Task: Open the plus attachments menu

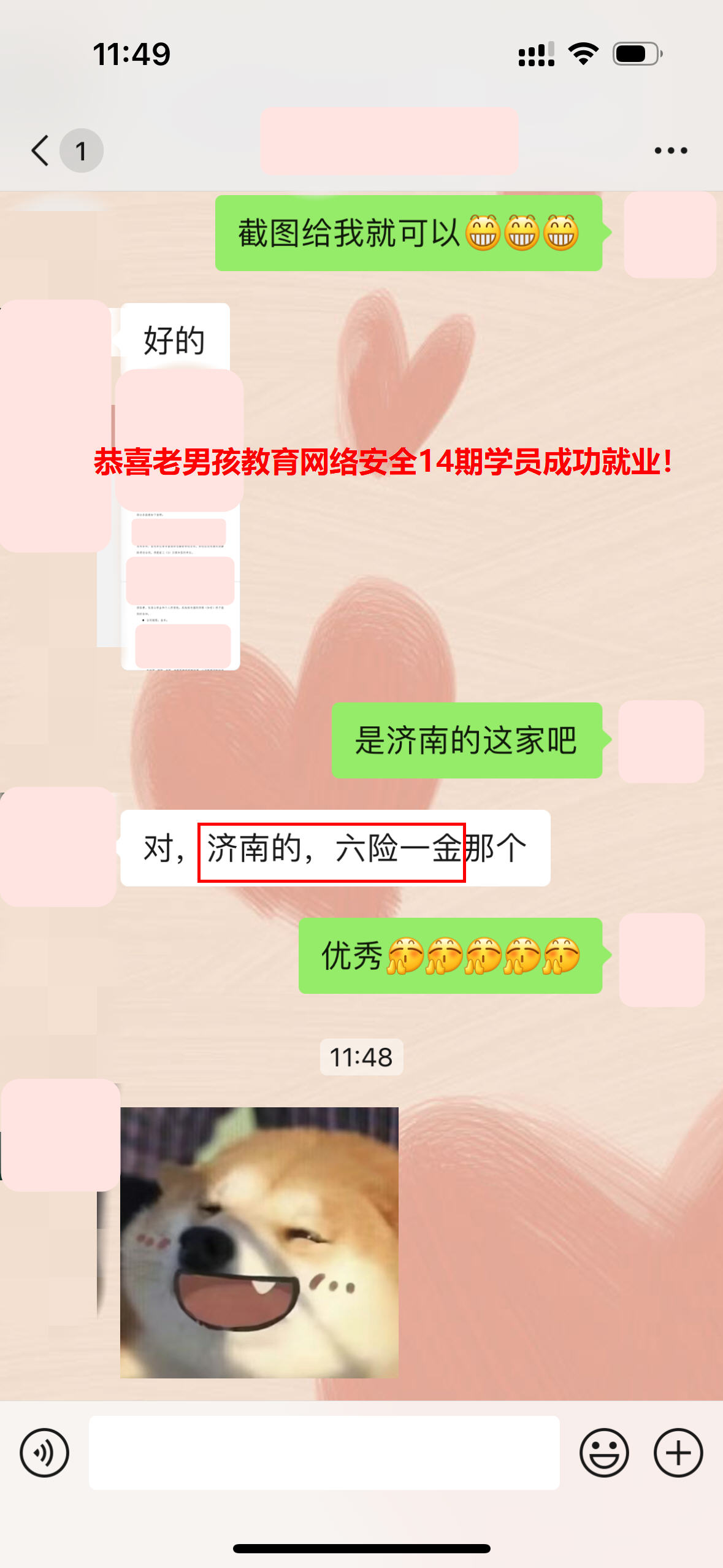Action: (678, 1452)
